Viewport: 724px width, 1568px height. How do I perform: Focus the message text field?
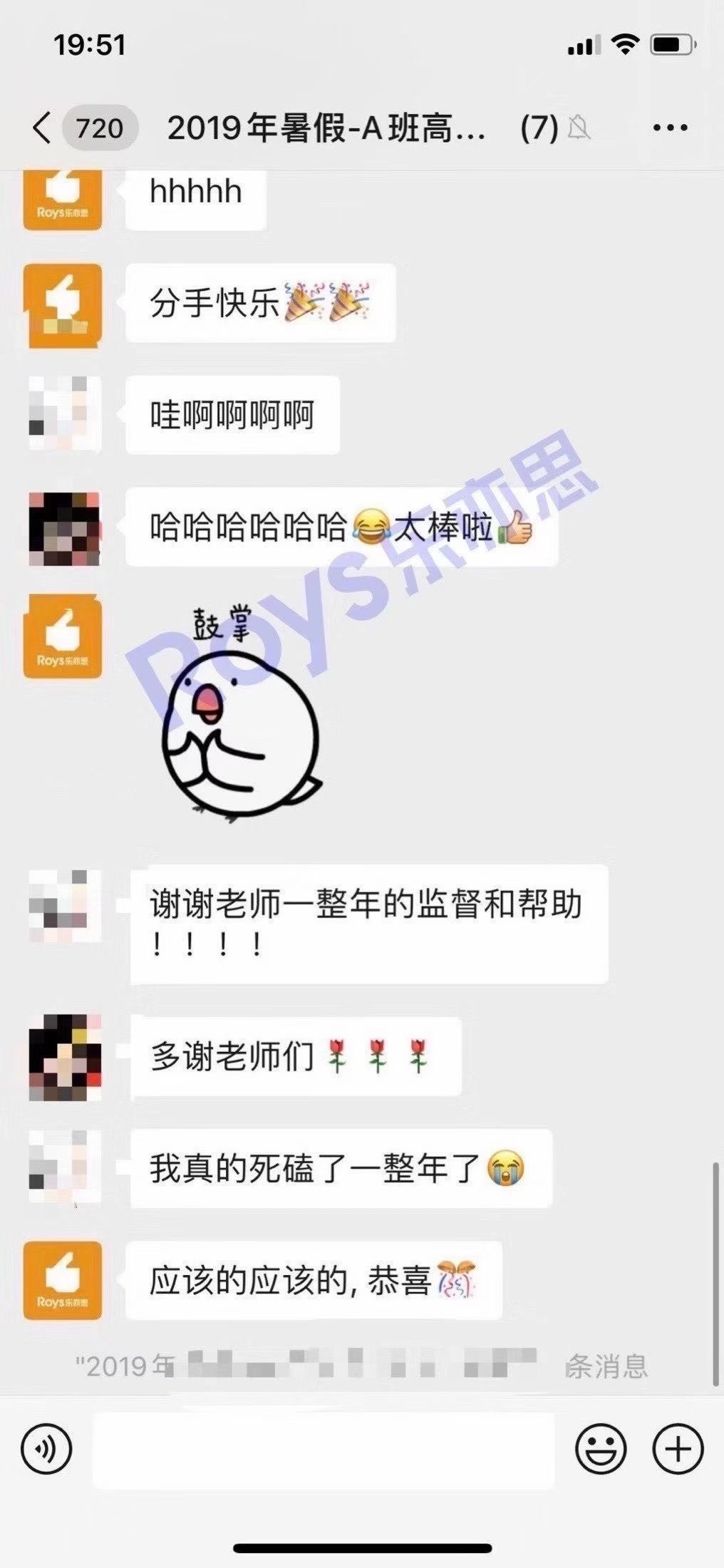(x=324, y=1449)
